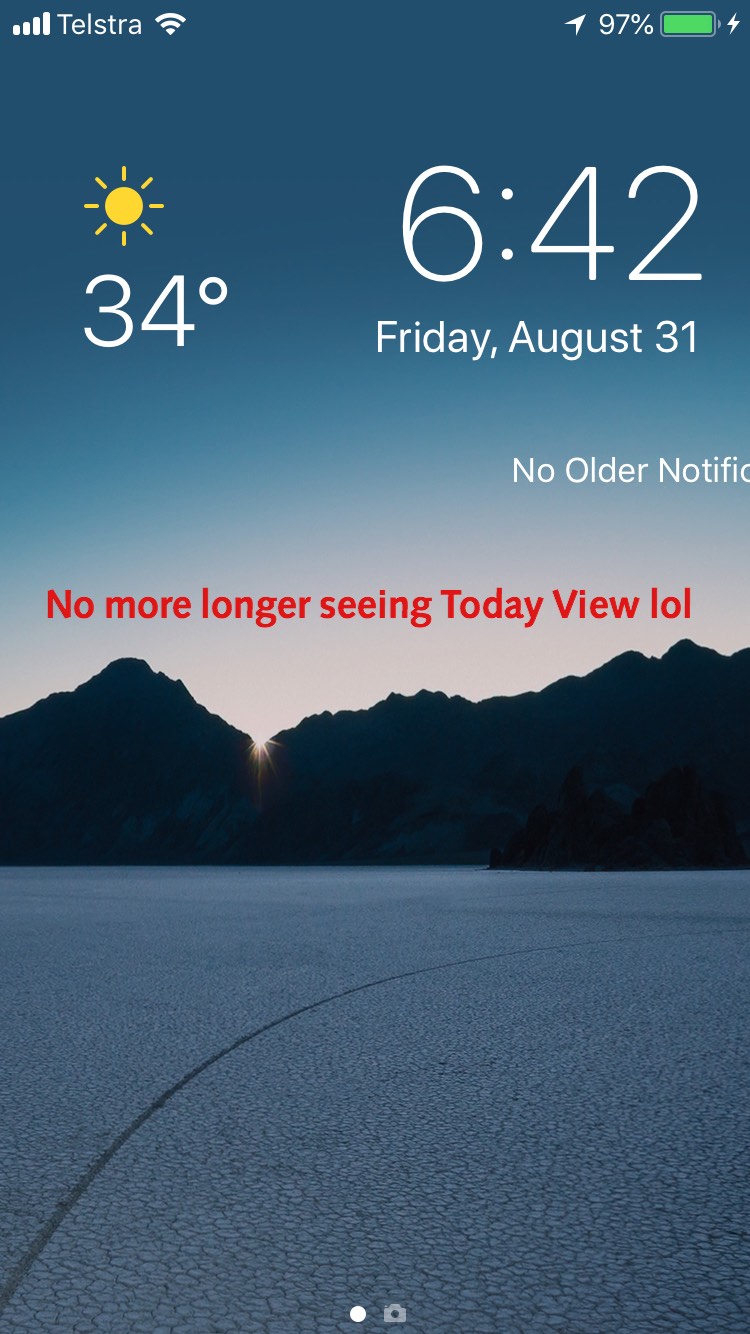The height and width of the screenshot is (1334, 750).
Task: Tap the Telstra carrier name
Action: pyautogui.click(x=103, y=24)
